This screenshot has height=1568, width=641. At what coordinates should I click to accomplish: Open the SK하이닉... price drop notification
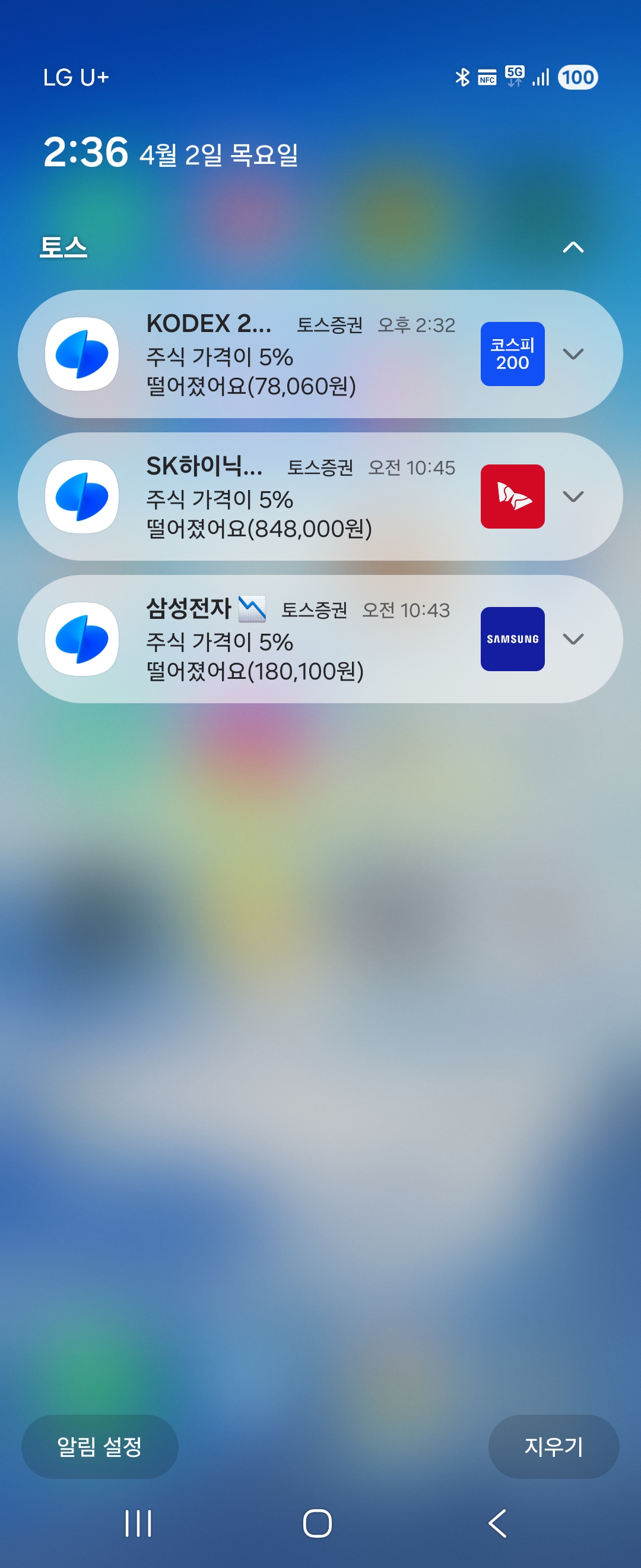point(292,497)
